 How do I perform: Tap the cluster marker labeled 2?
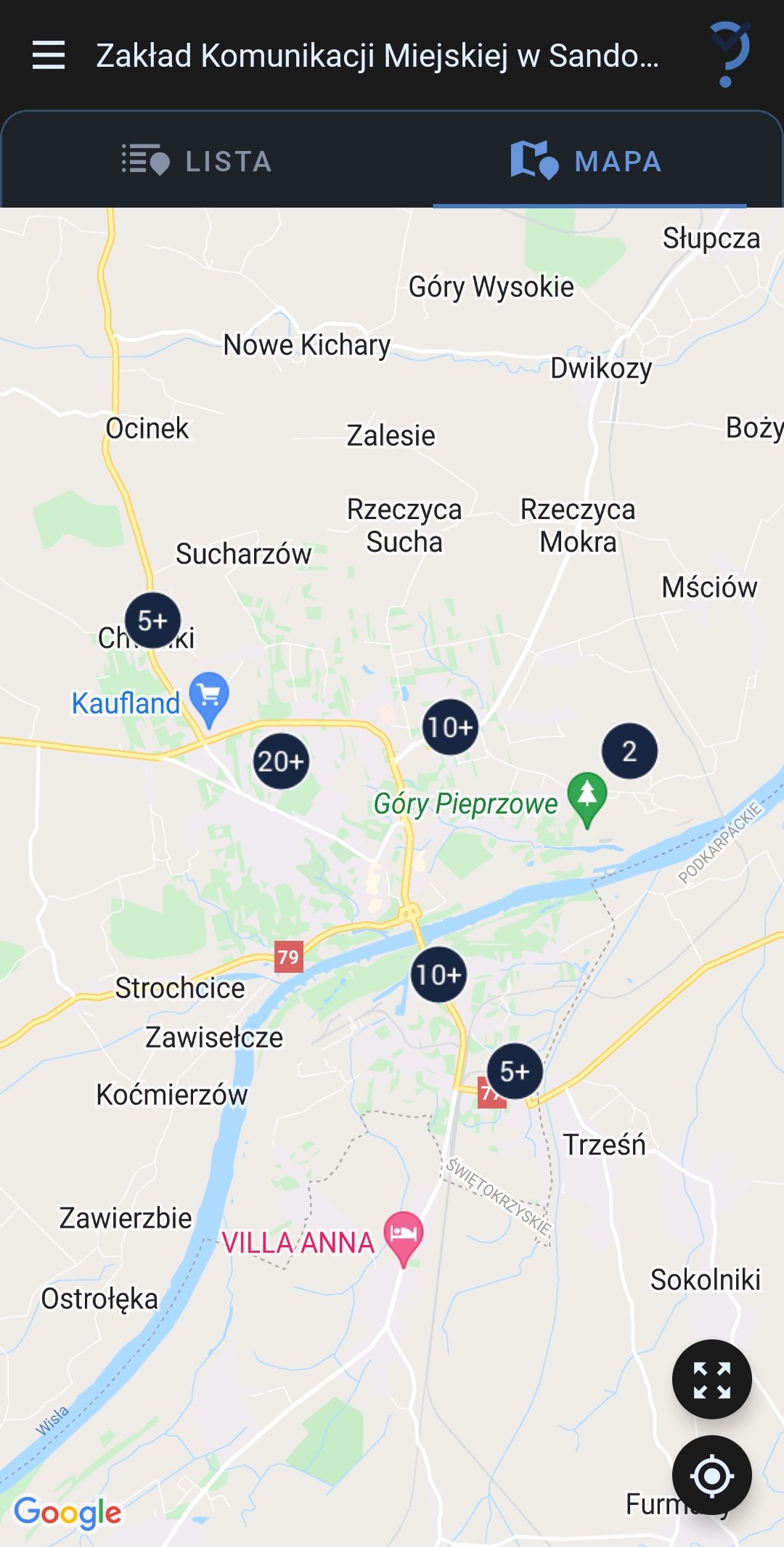pos(629,751)
